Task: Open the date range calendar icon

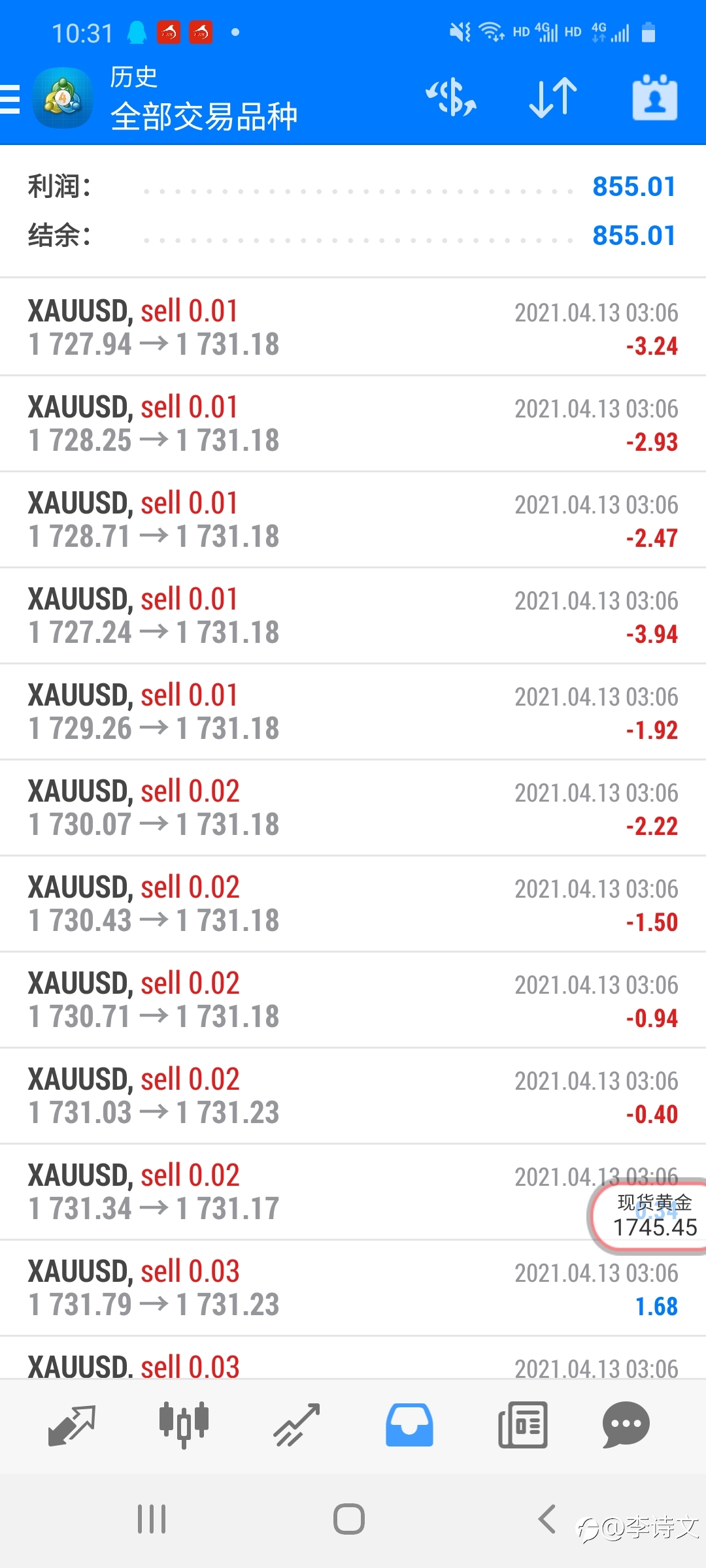Action: (x=655, y=97)
